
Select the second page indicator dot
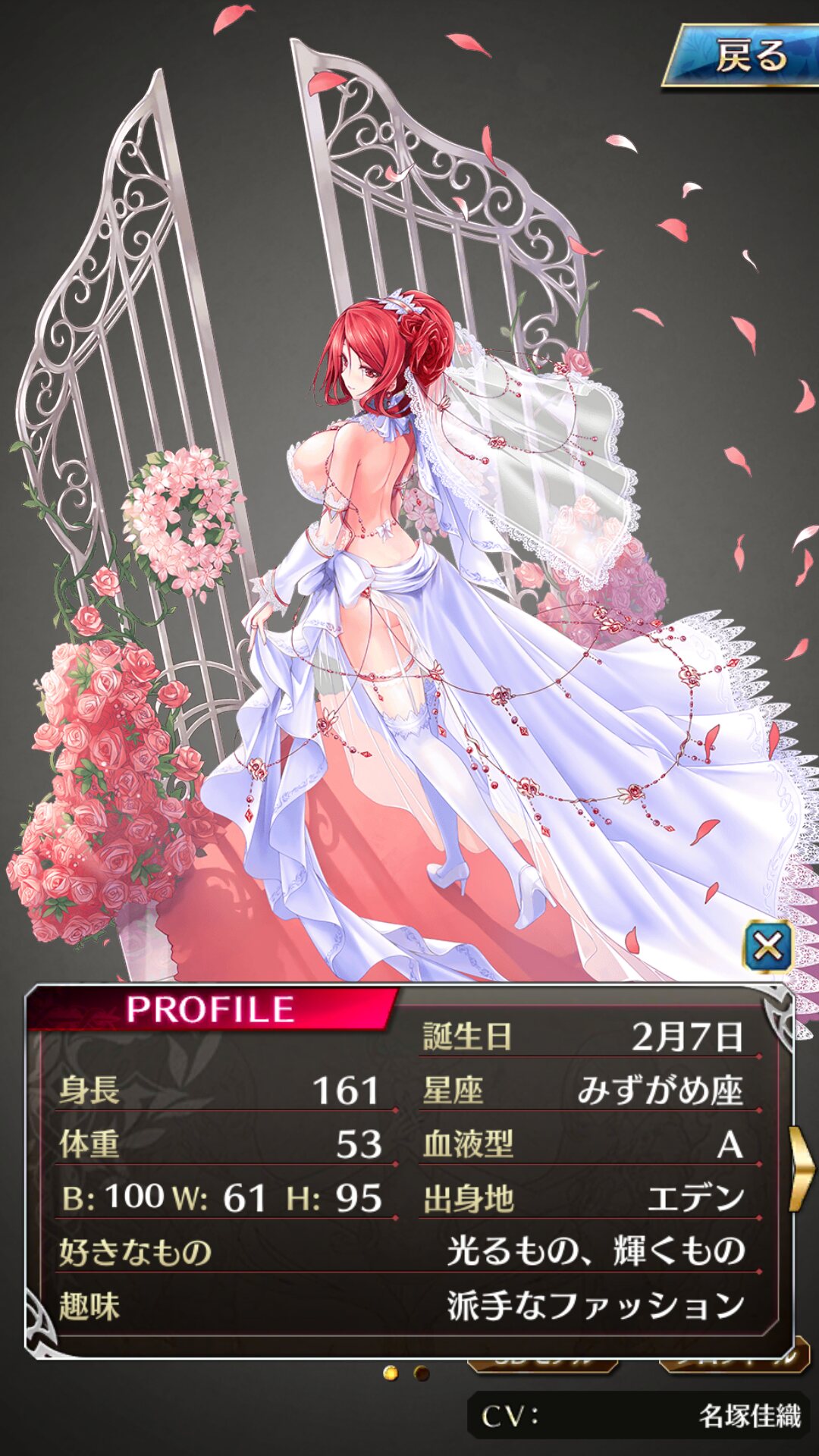click(422, 1373)
